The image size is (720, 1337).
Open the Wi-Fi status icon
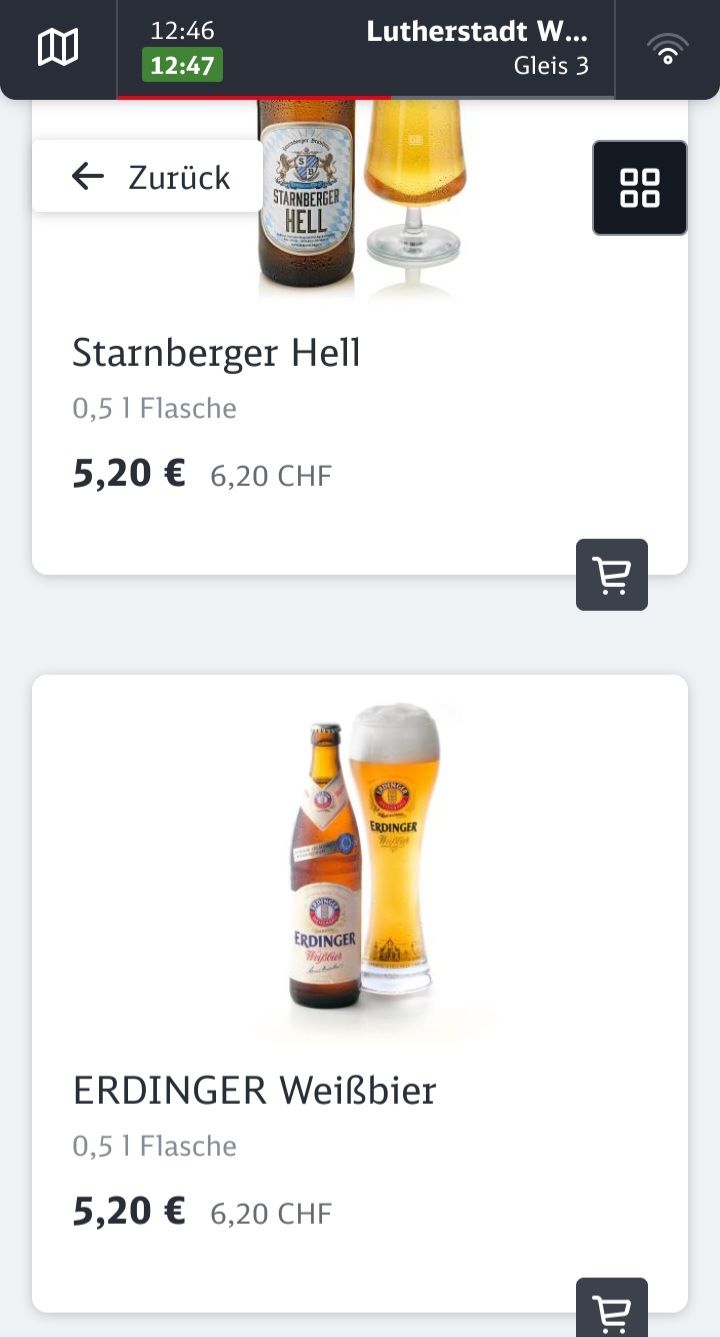click(x=667, y=48)
